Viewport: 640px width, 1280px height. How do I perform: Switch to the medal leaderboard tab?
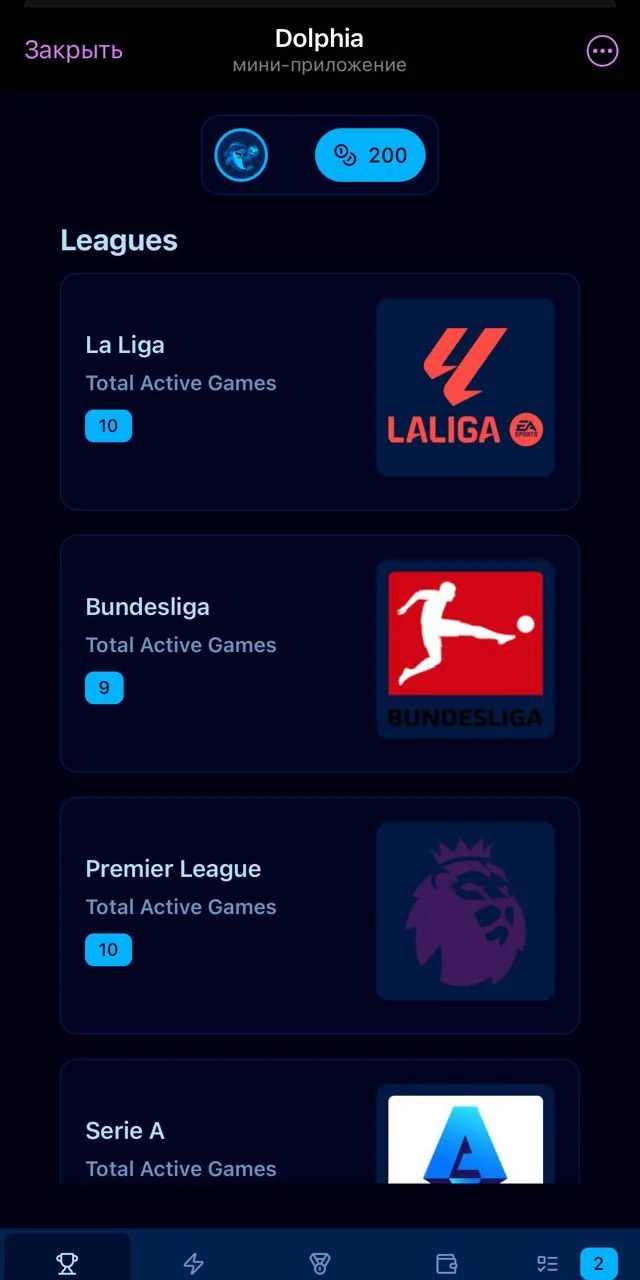coord(320,1263)
